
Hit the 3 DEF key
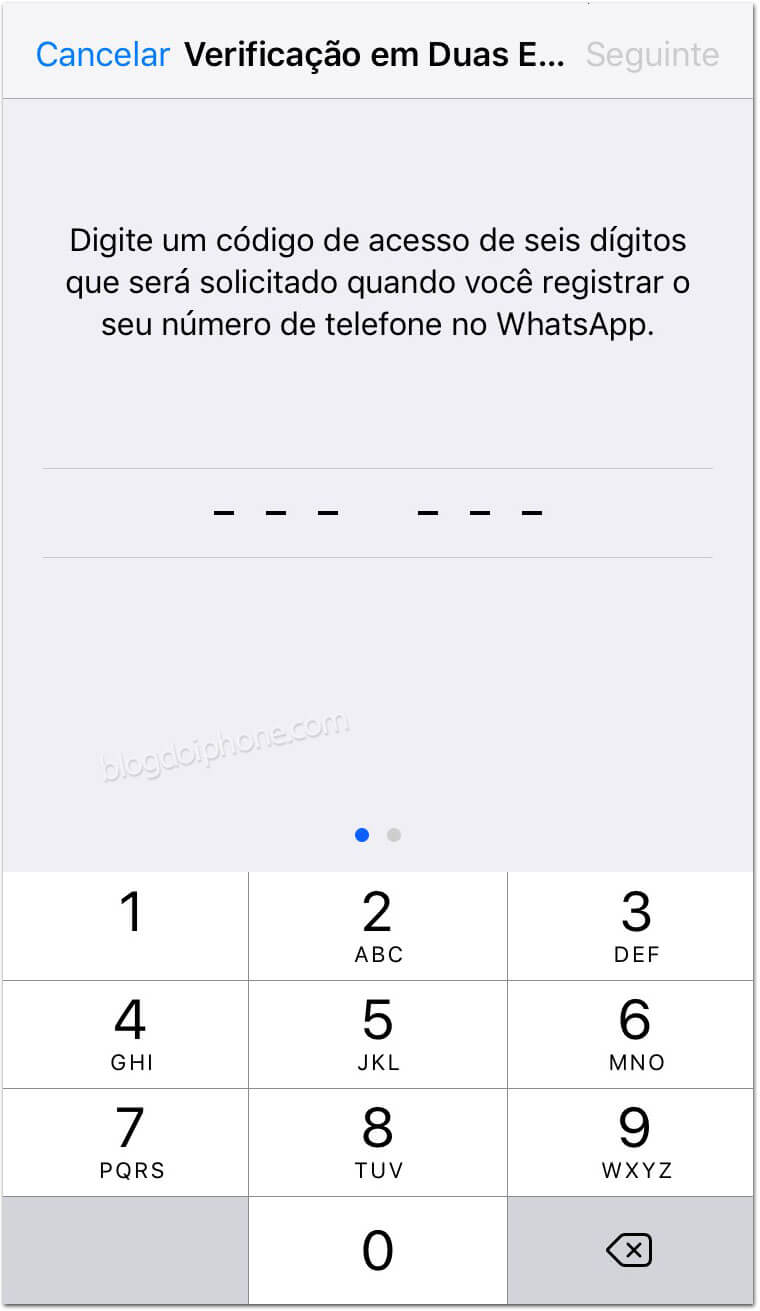point(631,926)
